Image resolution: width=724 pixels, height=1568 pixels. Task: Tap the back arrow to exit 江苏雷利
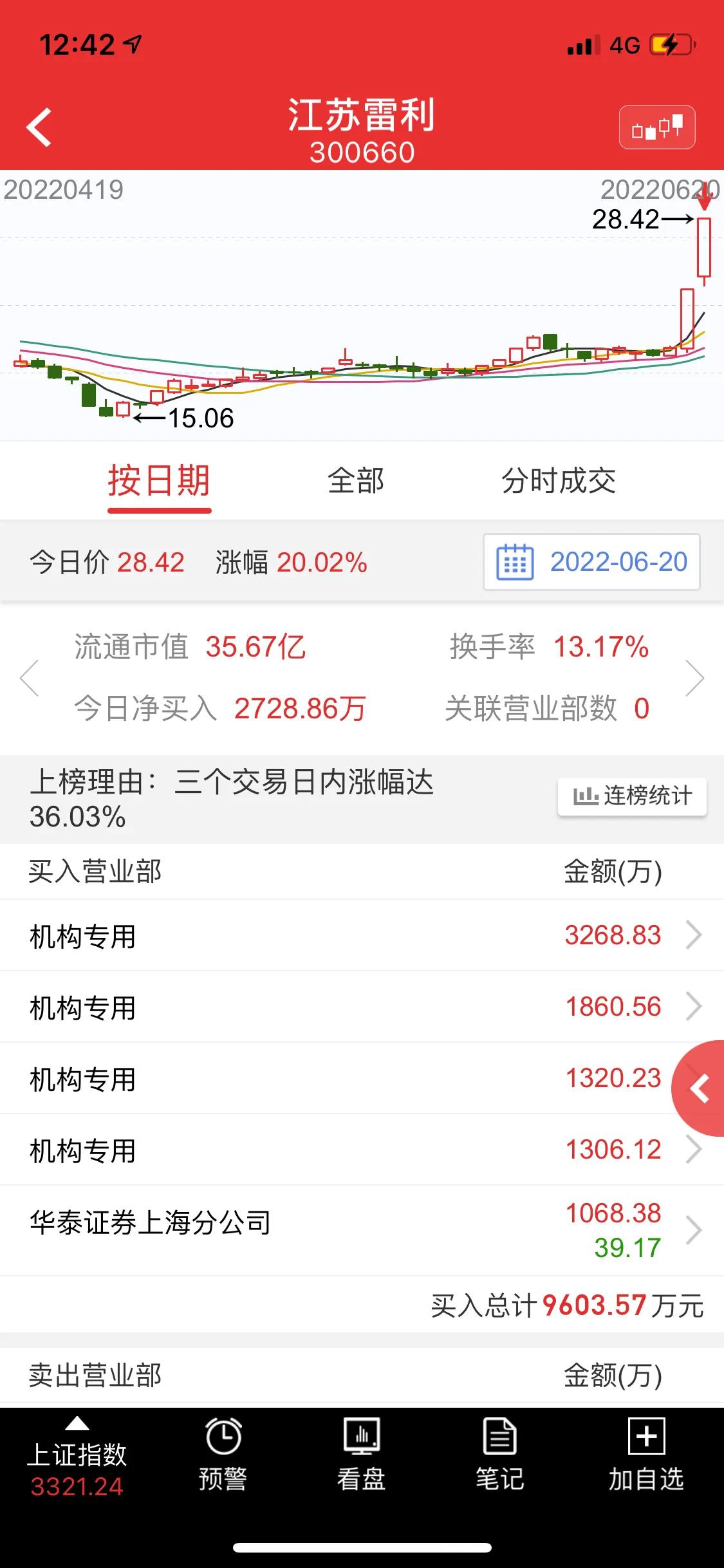[x=39, y=127]
